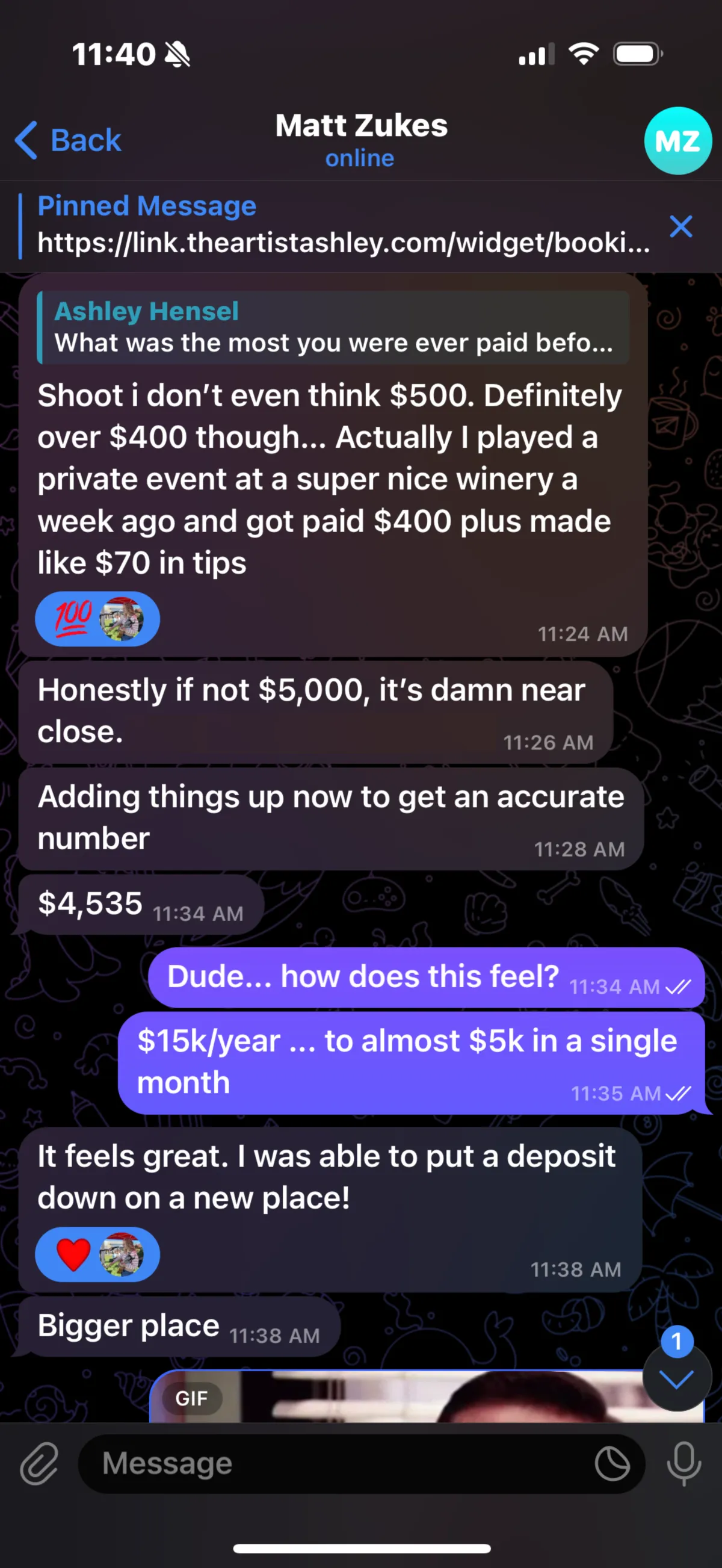Open Matt Zukes profile avatar
Screen dimensions: 722x1568
[x=677, y=141]
